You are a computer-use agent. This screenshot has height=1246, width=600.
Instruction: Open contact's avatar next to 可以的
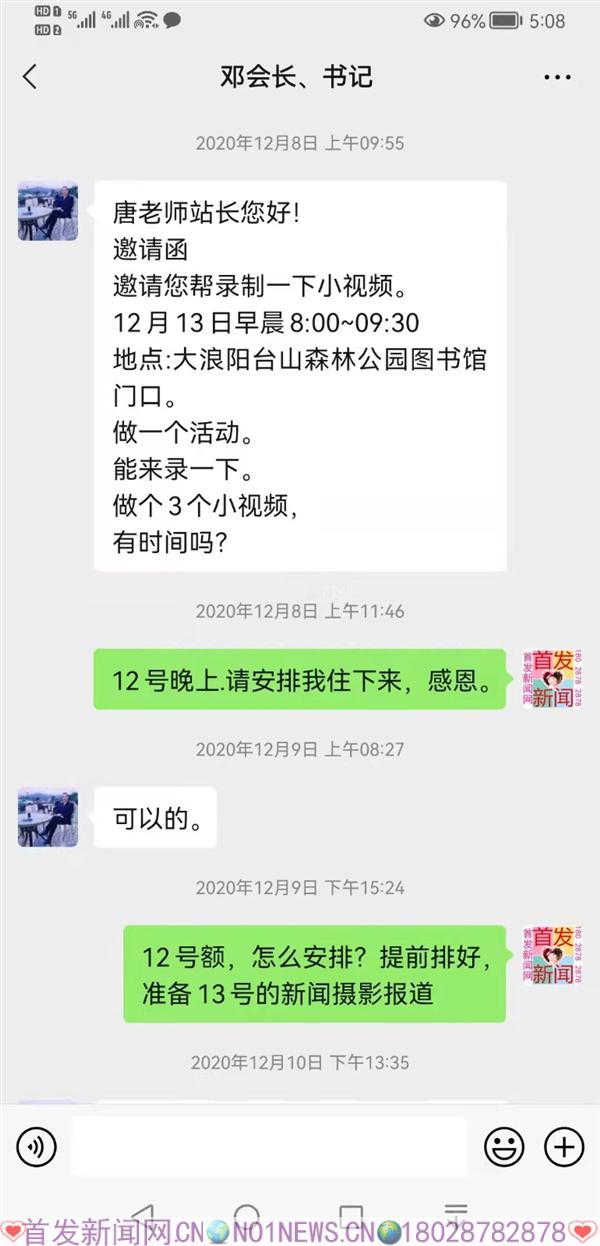click(x=48, y=817)
